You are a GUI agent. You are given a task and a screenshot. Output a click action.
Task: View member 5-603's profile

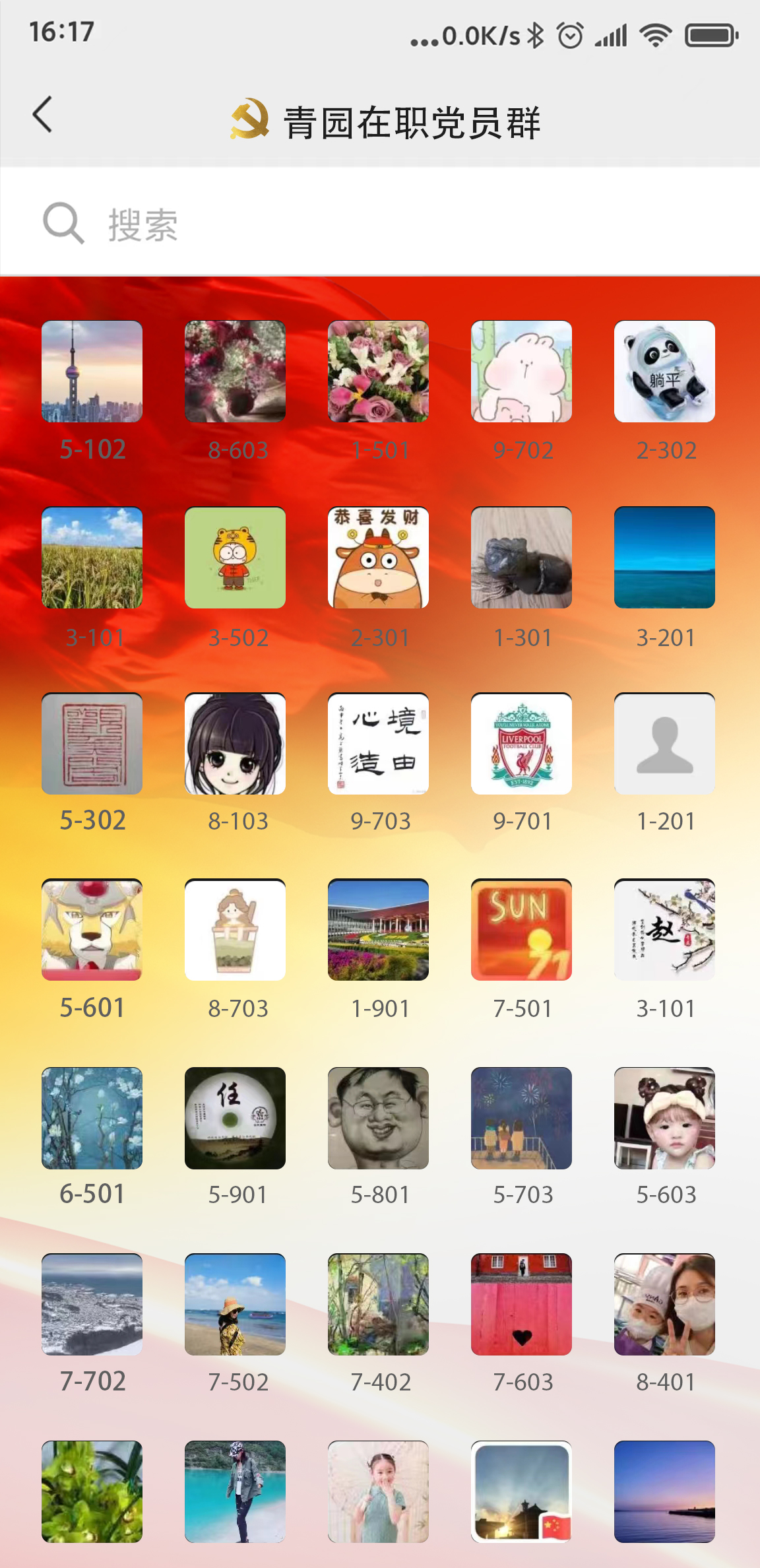click(664, 1118)
